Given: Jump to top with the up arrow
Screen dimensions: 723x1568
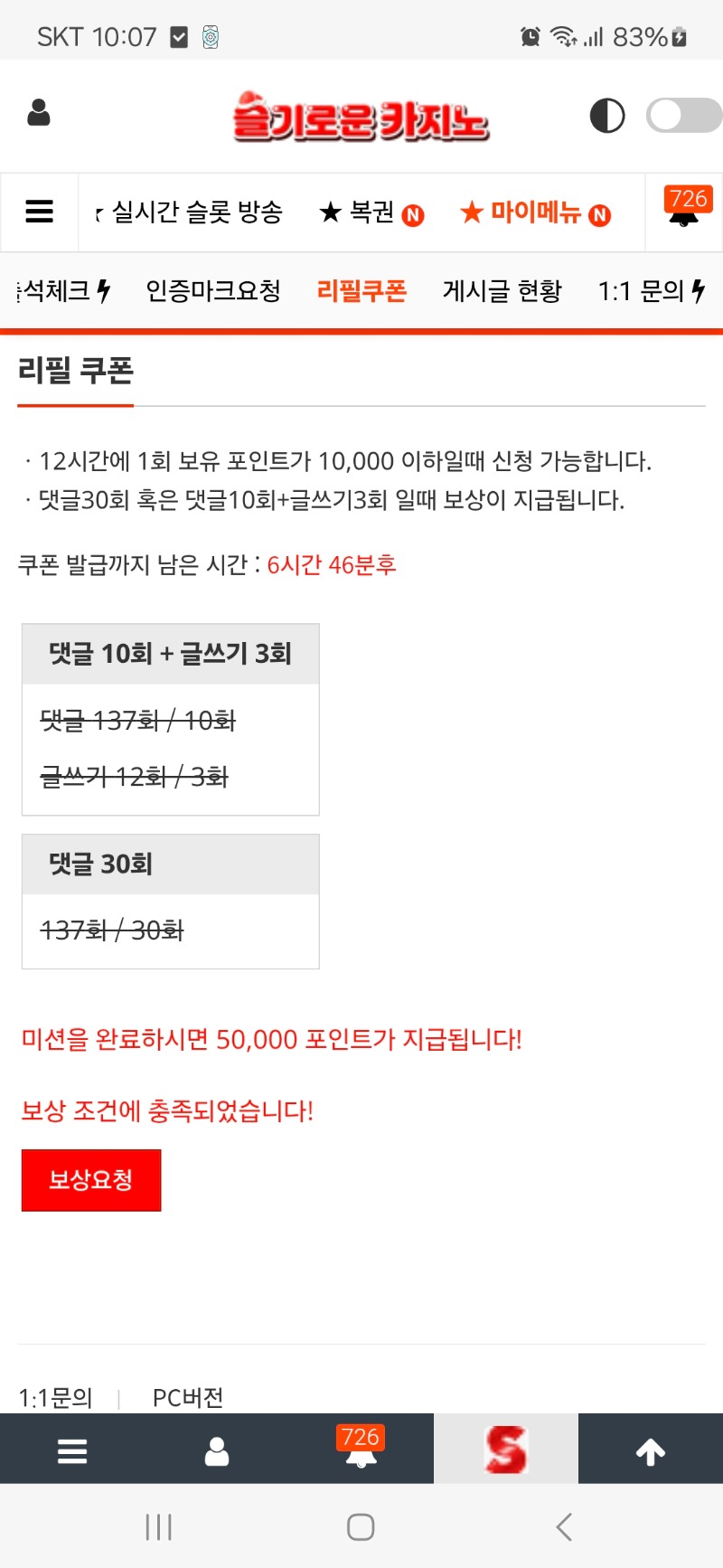Looking at the screenshot, I should point(651,1451).
